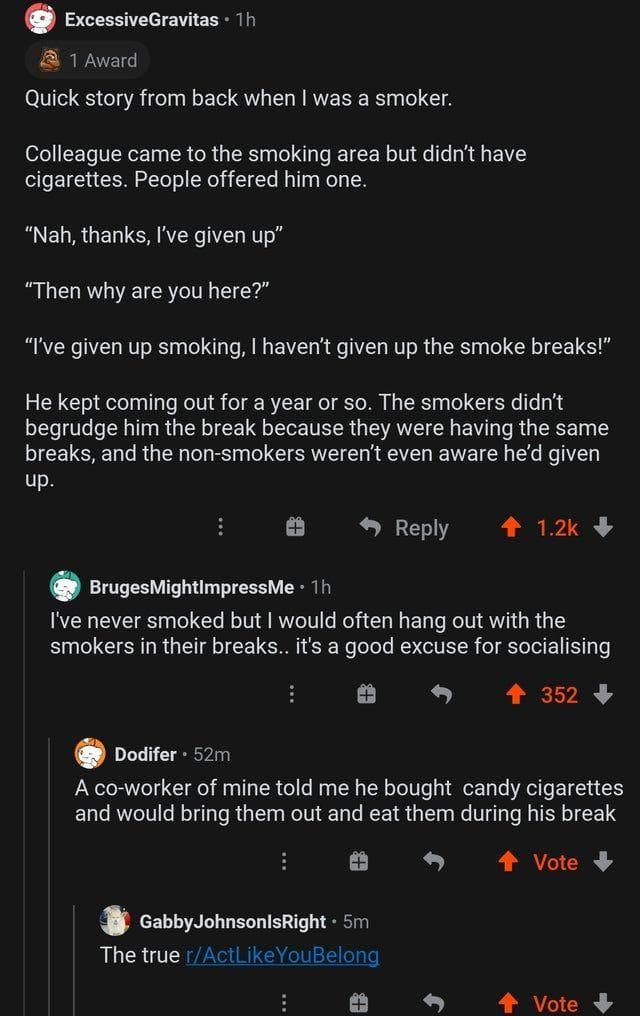
Task: Open overflow menu on BrugesMightImpressMe's comment
Action: click(291, 694)
